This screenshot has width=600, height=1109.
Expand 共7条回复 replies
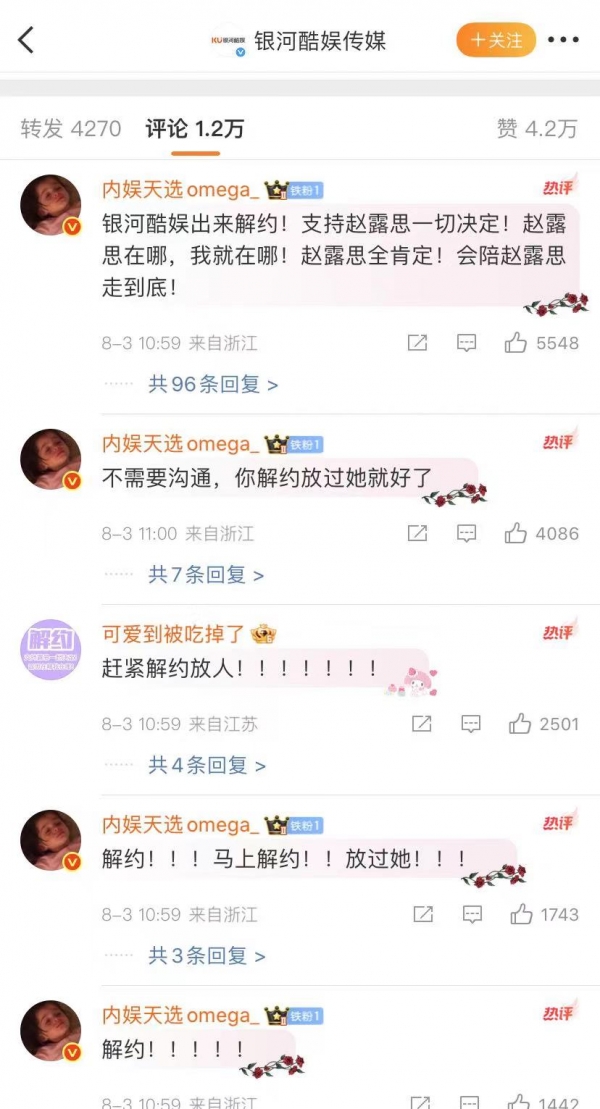(206, 575)
